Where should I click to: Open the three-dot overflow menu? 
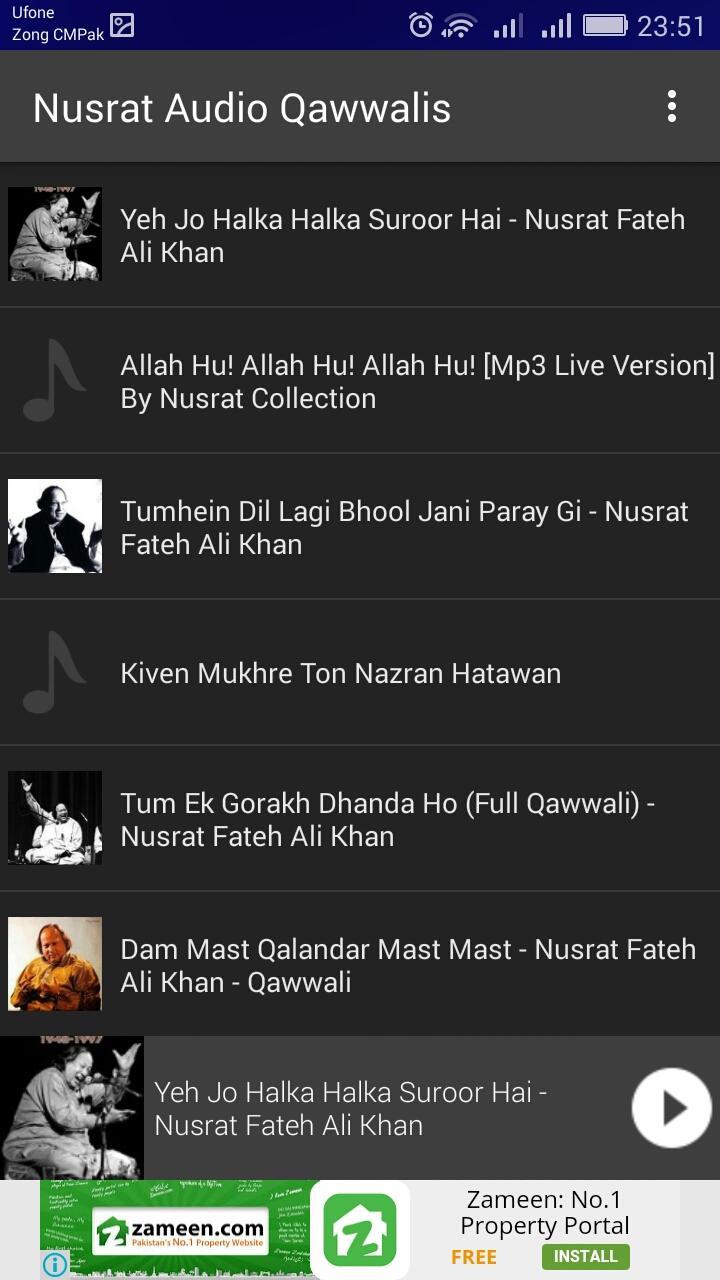pos(672,106)
